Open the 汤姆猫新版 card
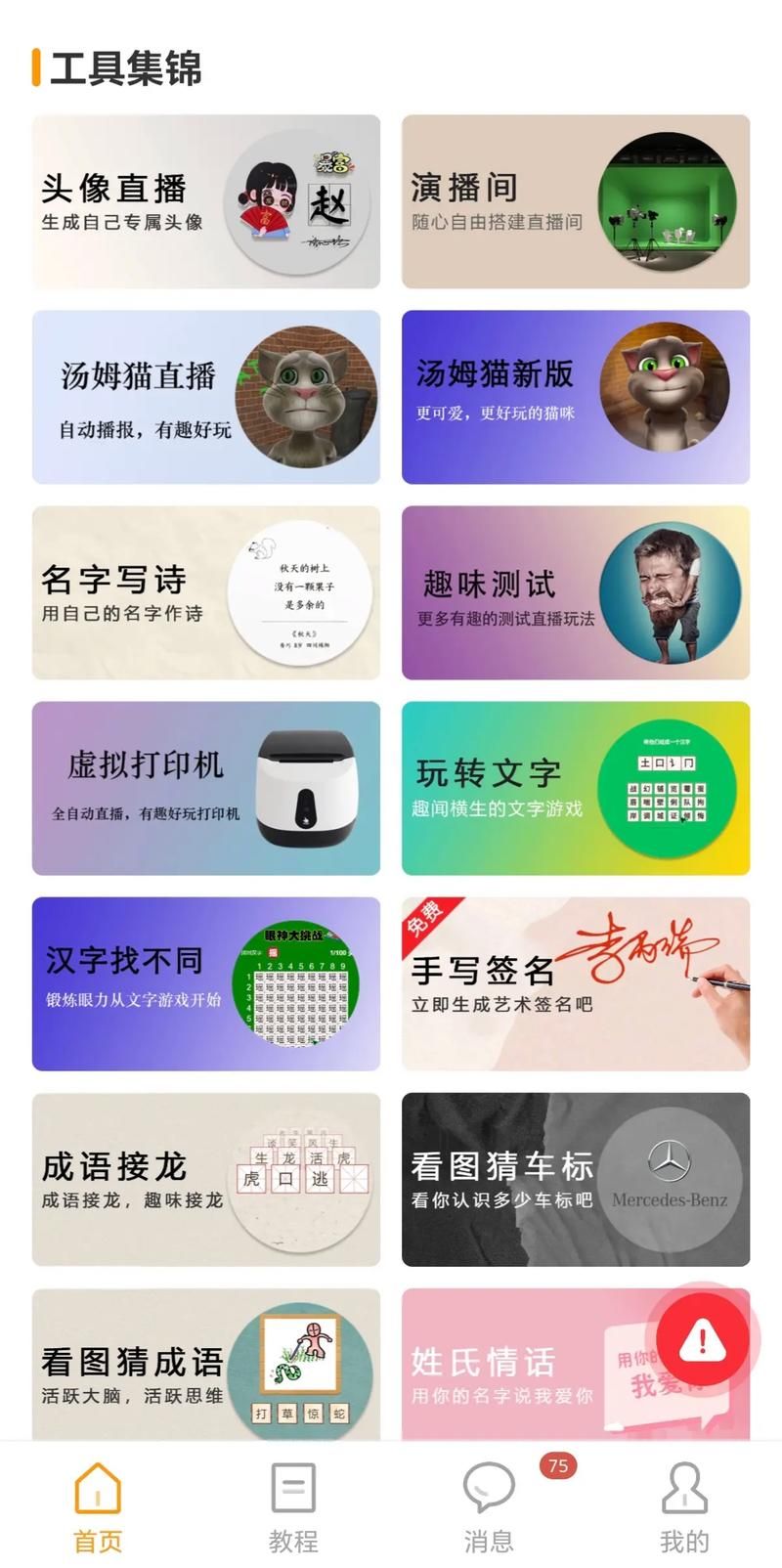 coord(575,397)
